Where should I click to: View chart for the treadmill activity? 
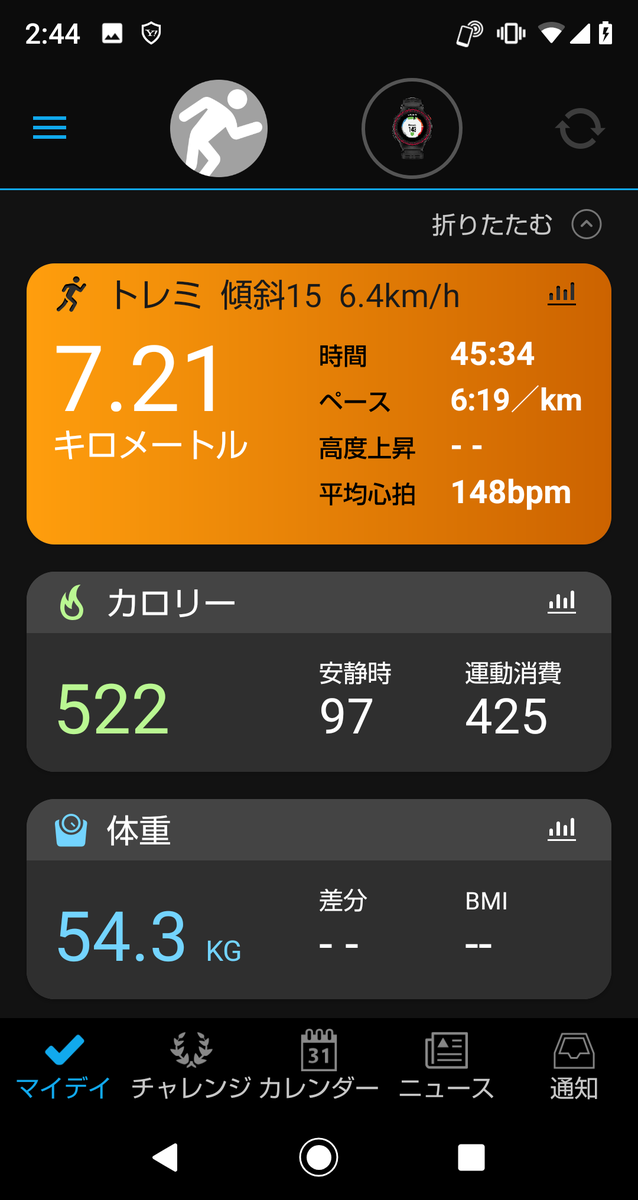(562, 294)
